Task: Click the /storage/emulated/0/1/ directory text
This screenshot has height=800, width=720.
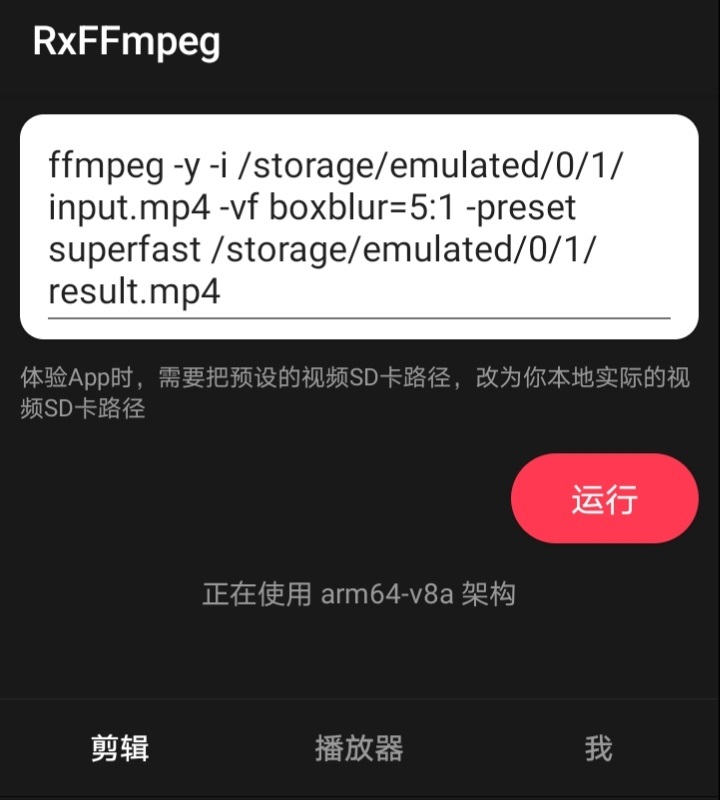Action: click(x=430, y=165)
